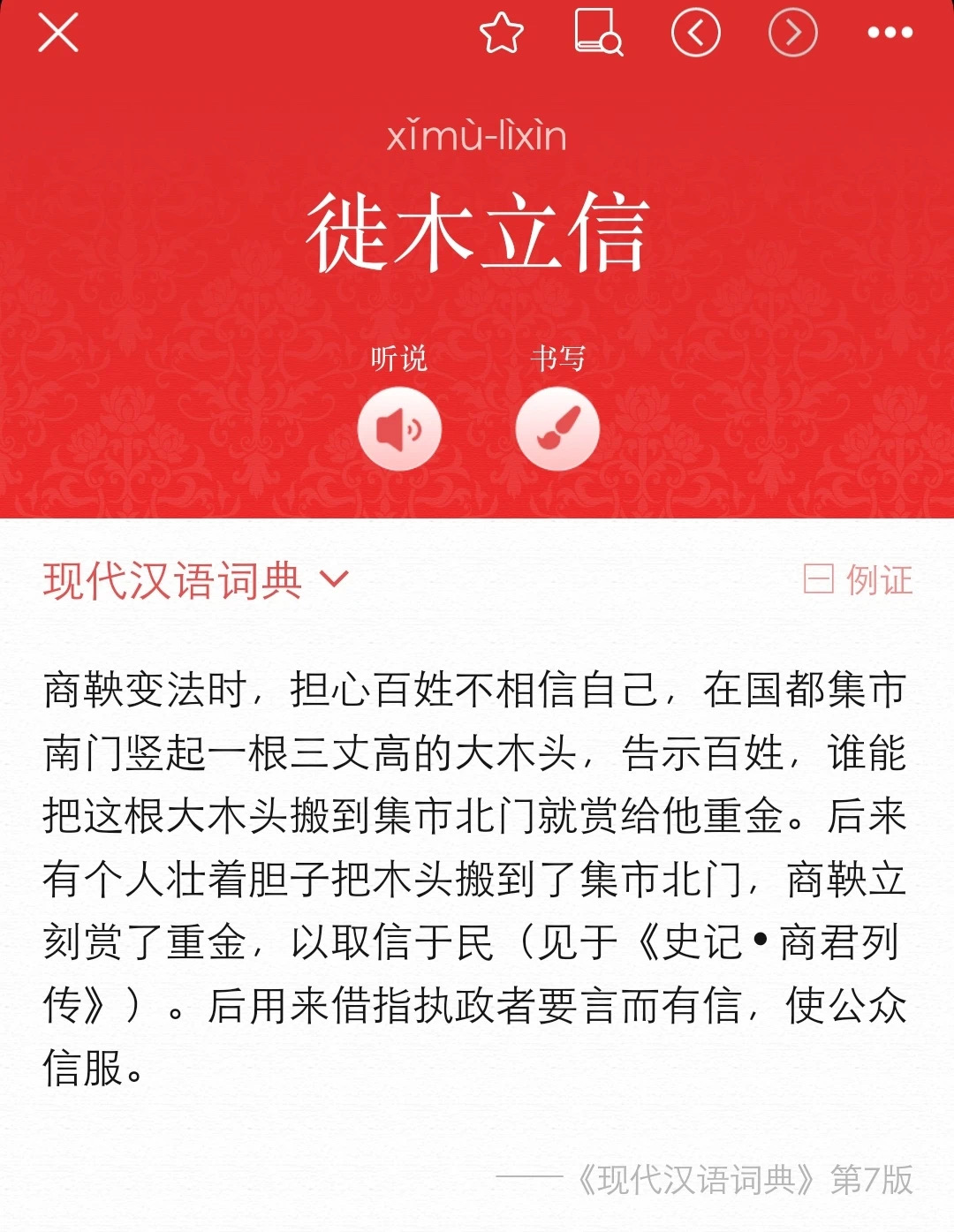Open the 书写 brush writing practice
This screenshot has height=1232, width=954.
557,430
